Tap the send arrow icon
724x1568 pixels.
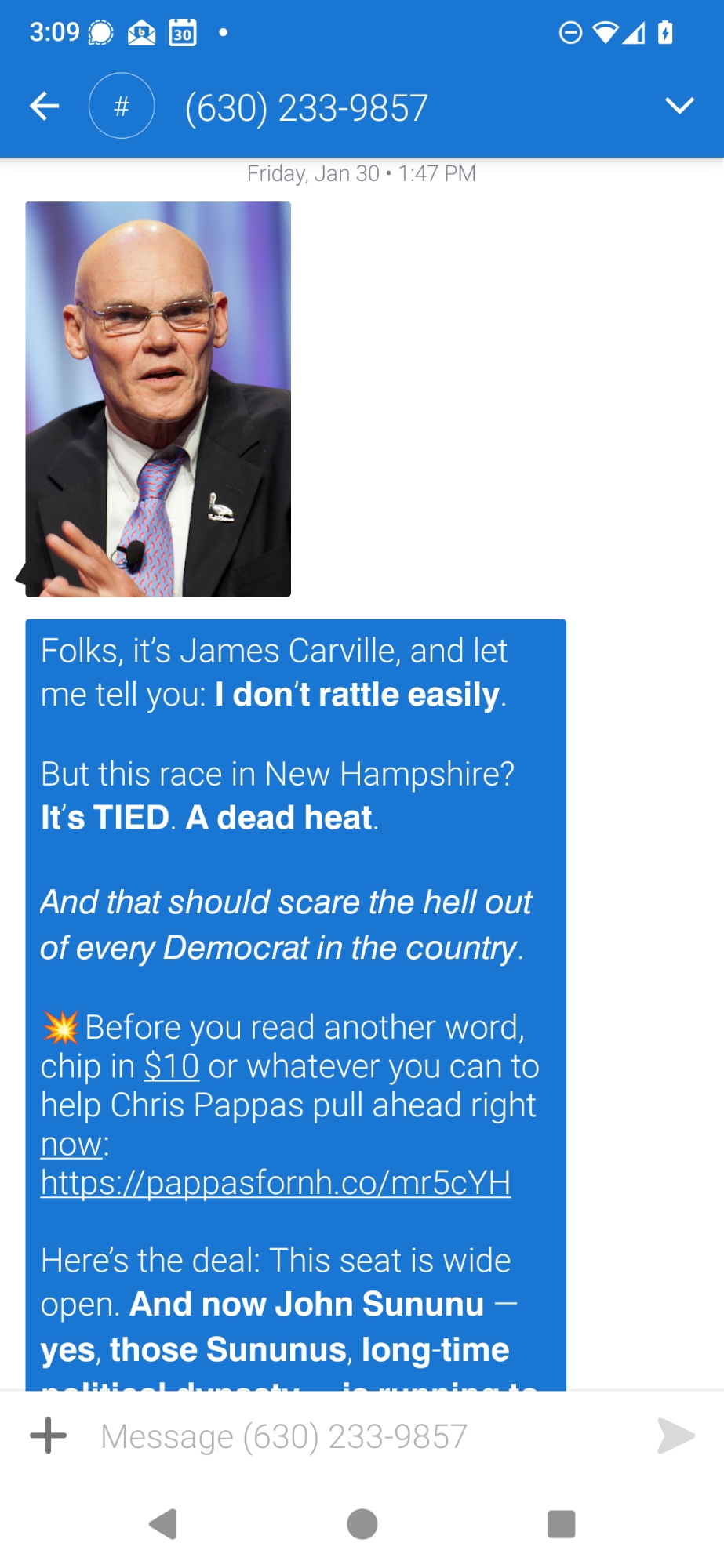tap(675, 1436)
